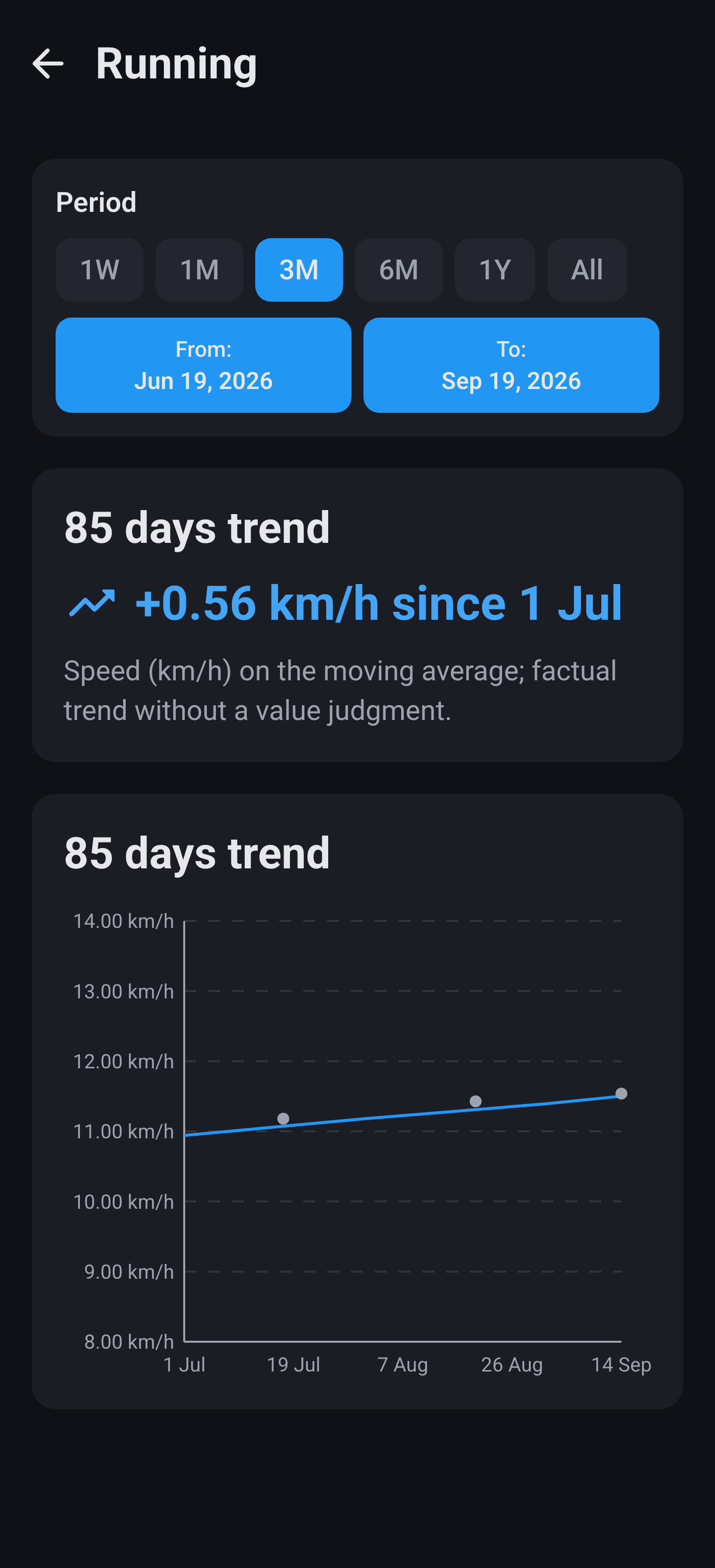Screen dimensions: 715x1568
Task: Select the 1W period
Action: 99,269
